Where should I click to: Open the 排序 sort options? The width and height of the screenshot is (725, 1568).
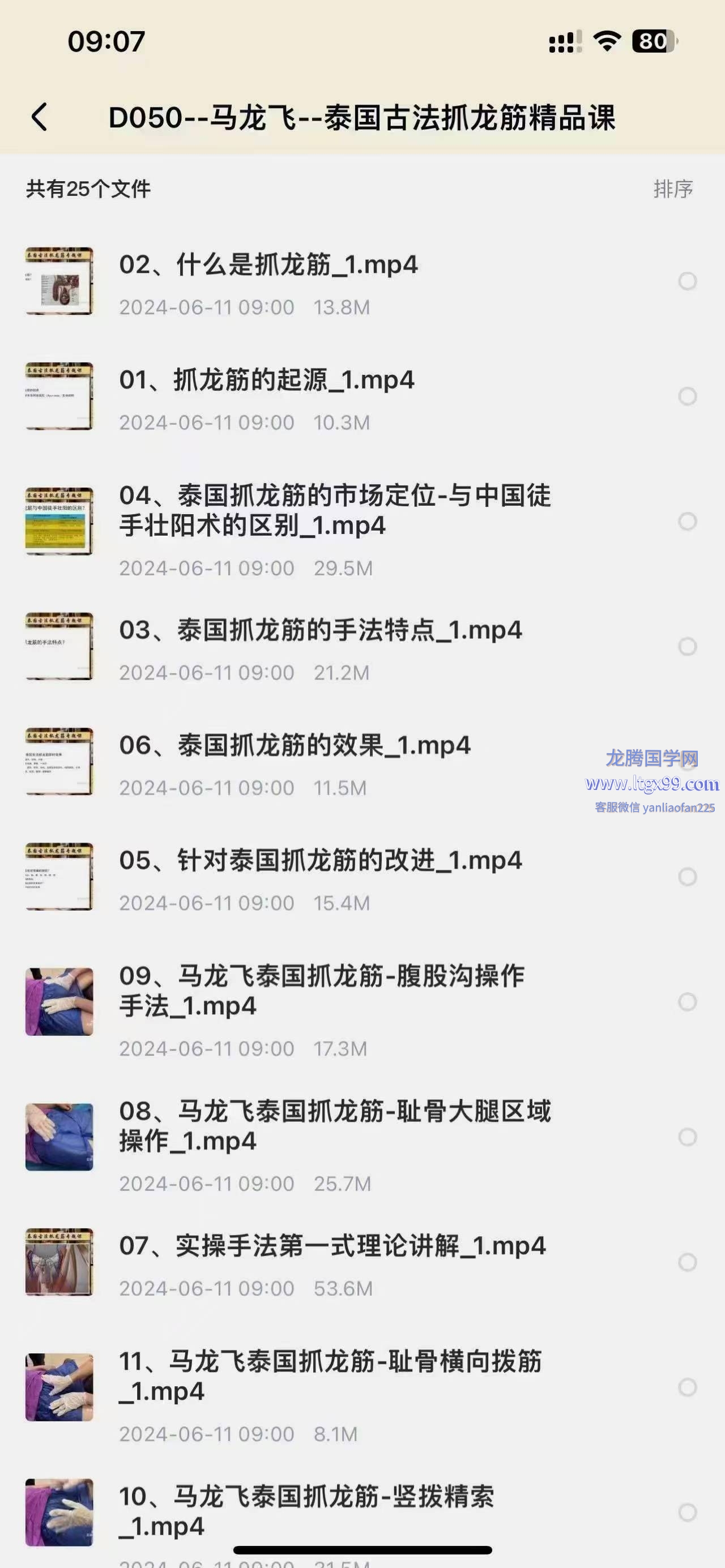(x=673, y=189)
